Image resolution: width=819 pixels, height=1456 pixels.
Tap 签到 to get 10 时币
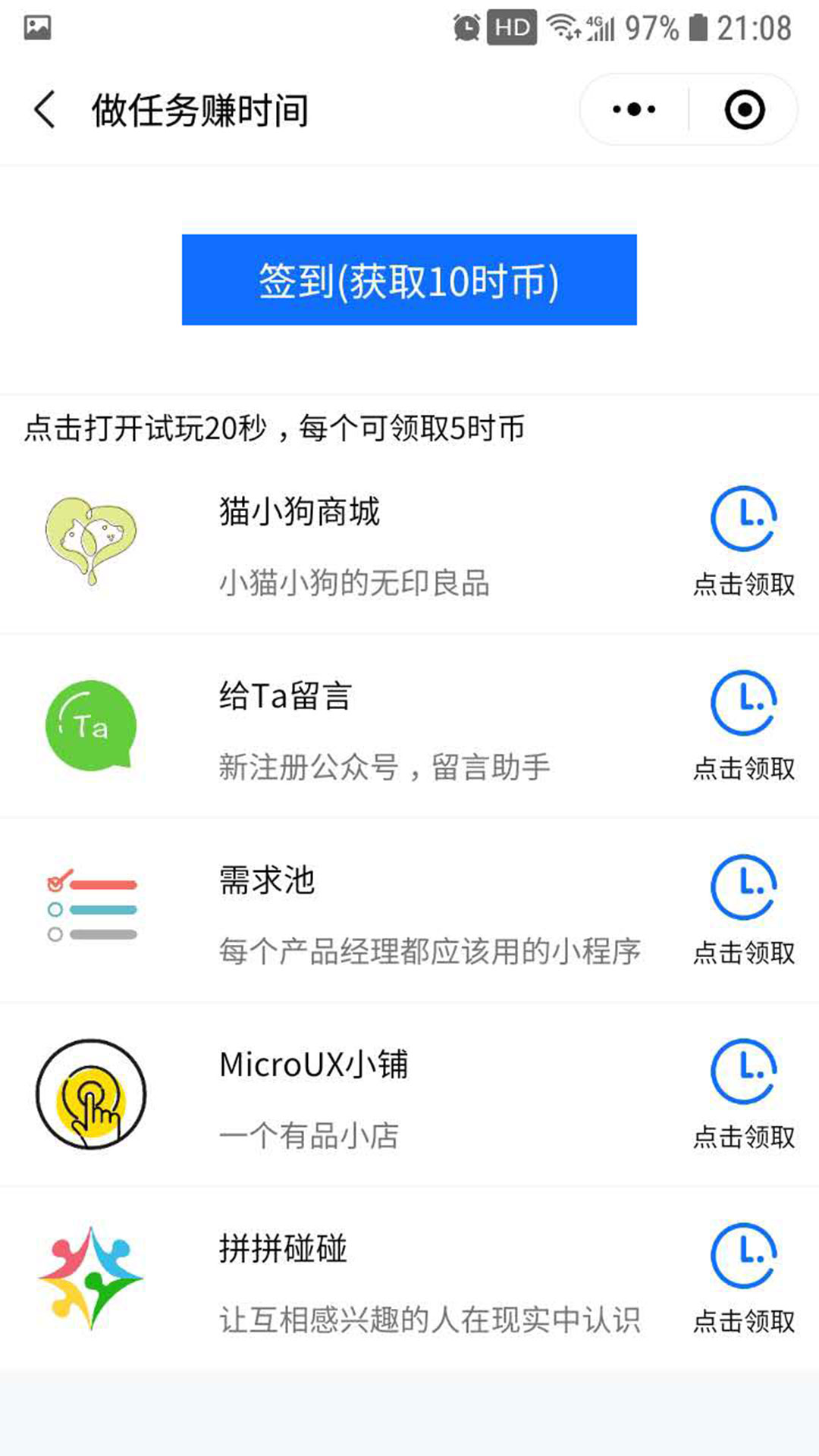pyautogui.click(x=409, y=280)
